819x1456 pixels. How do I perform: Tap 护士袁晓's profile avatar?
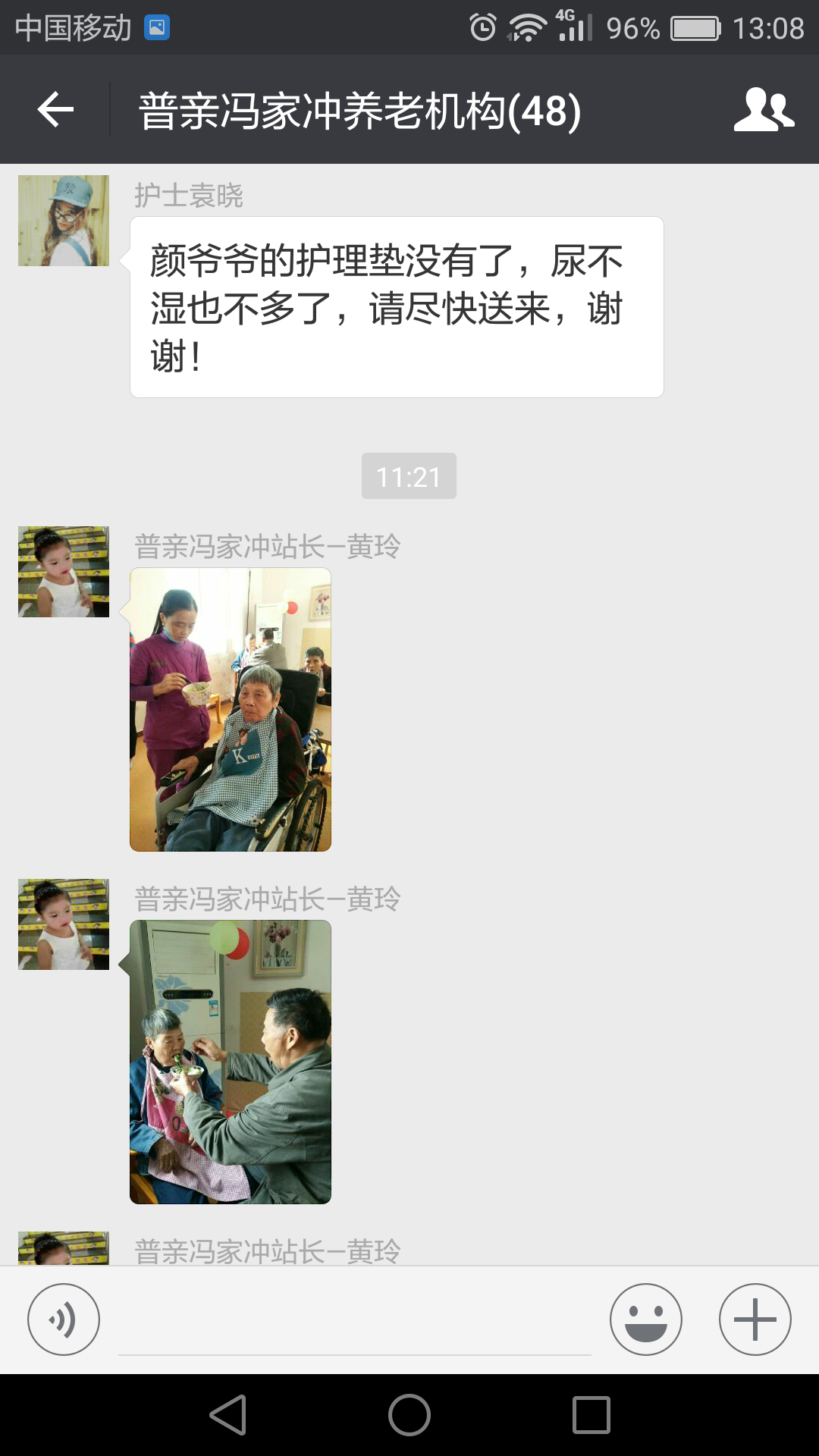(x=64, y=221)
